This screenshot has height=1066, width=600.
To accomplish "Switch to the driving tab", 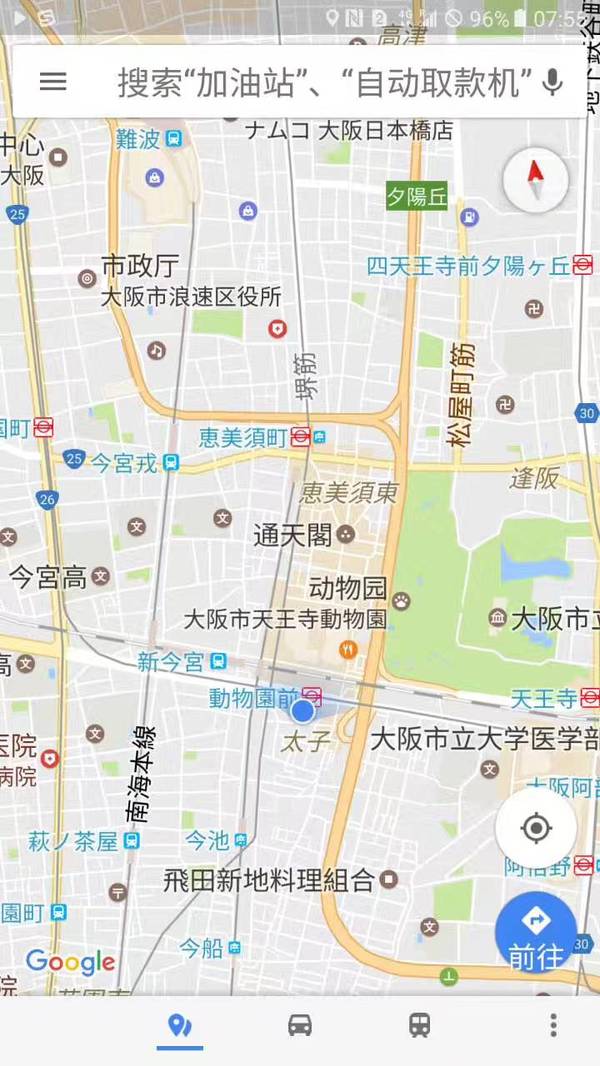I will [300, 1025].
